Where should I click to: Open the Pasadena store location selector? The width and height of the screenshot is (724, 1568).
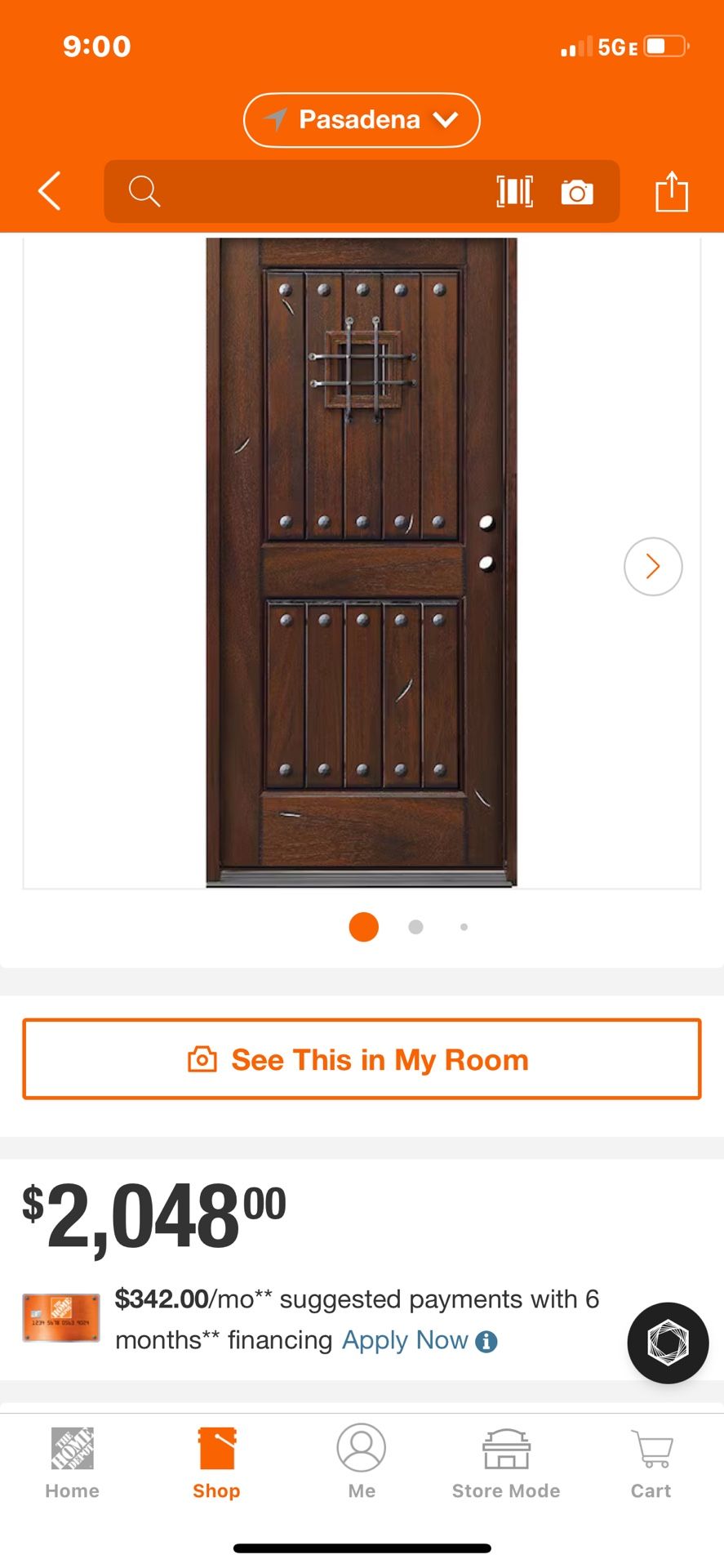tap(361, 119)
